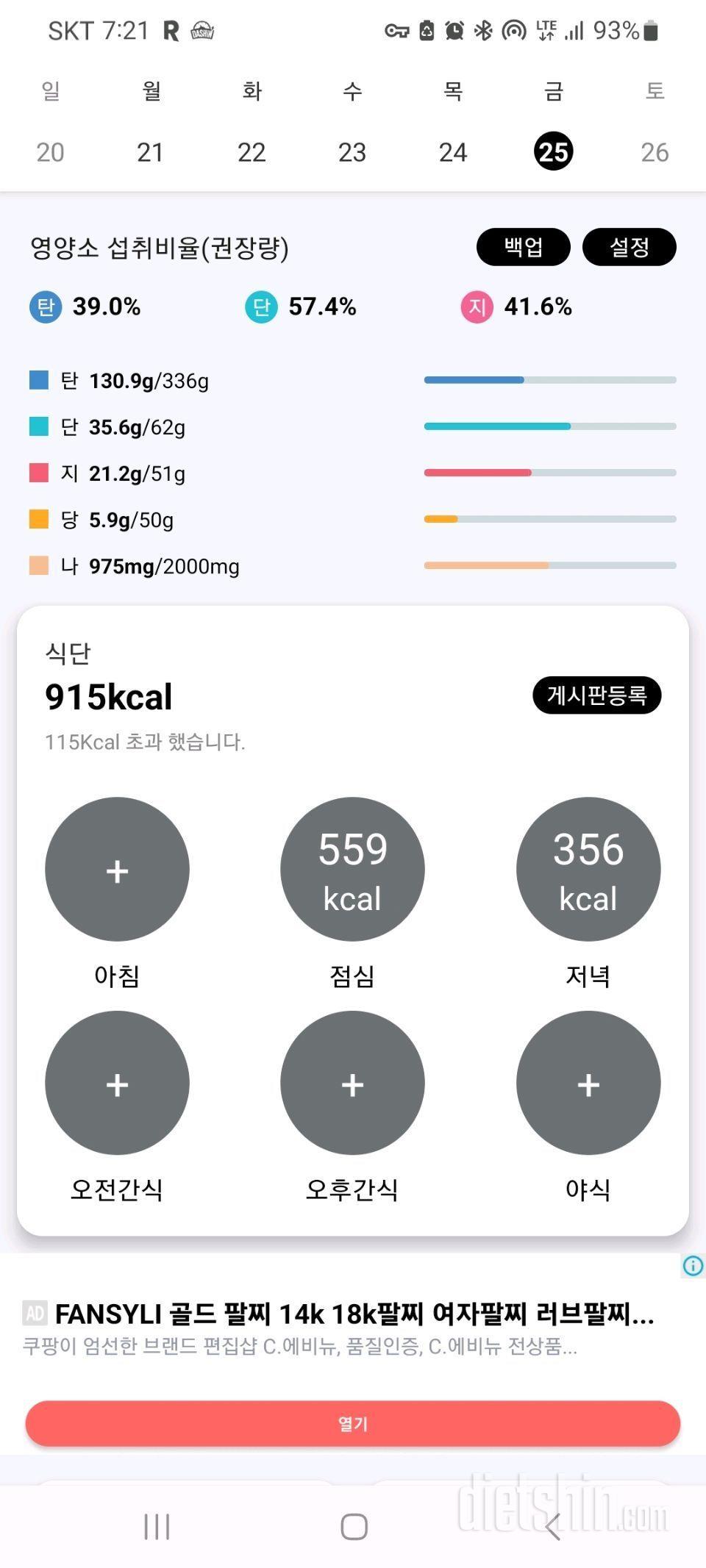Viewport: 706px width, 1568px height.
Task: Select Monday the 21st
Action: point(151,152)
